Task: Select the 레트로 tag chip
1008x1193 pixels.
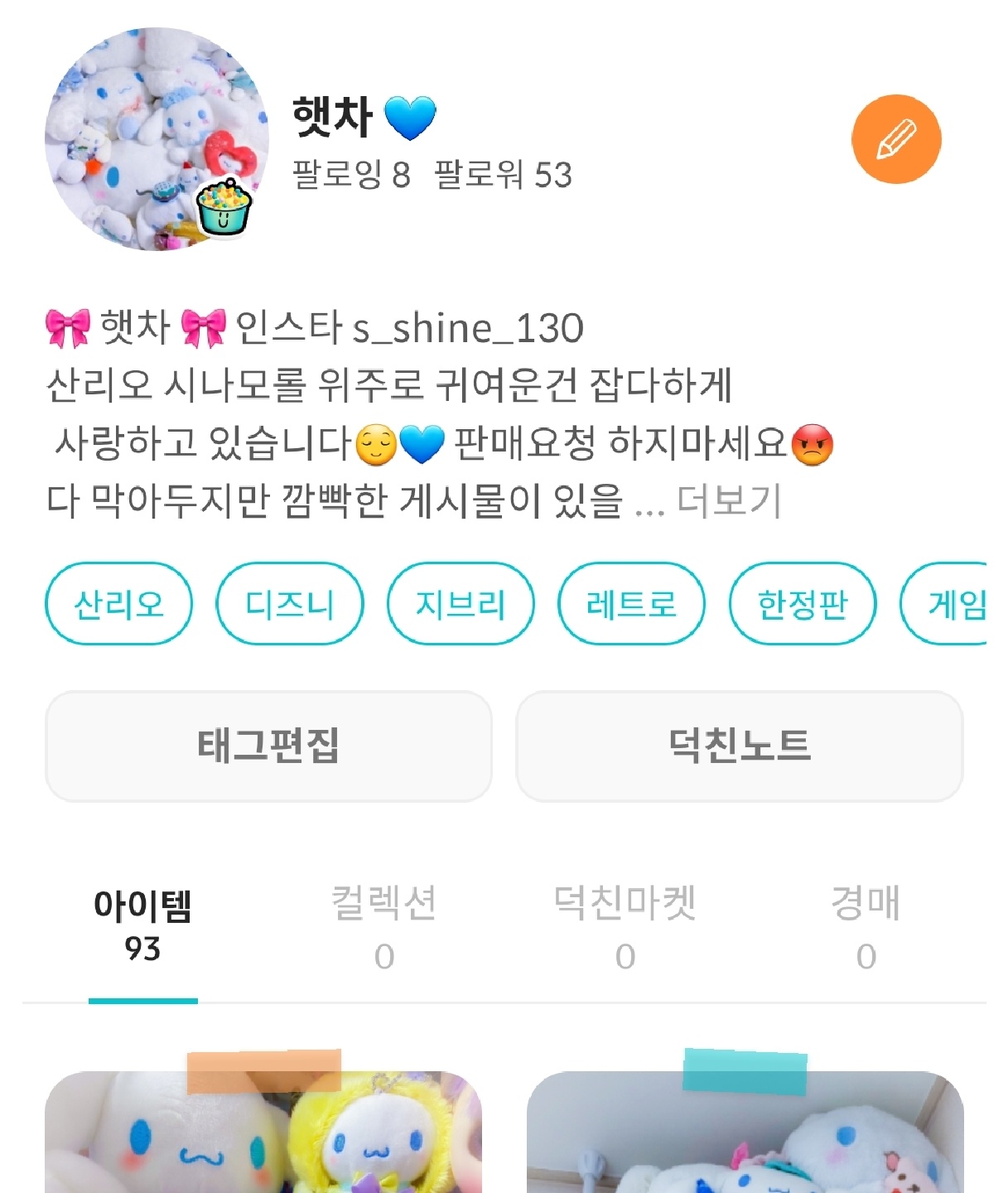Action: (x=632, y=604)
